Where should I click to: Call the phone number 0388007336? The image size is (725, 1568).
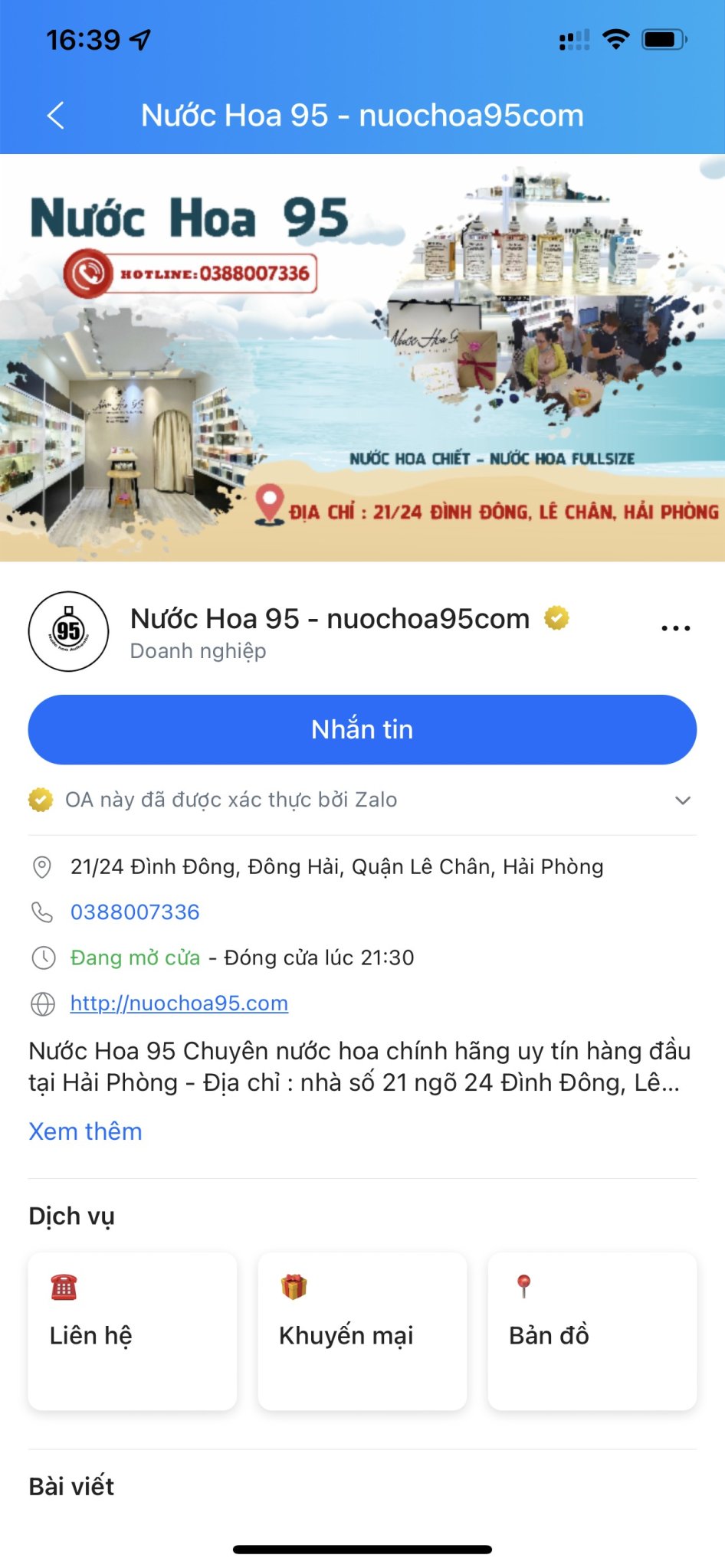(x=135, y=912)
